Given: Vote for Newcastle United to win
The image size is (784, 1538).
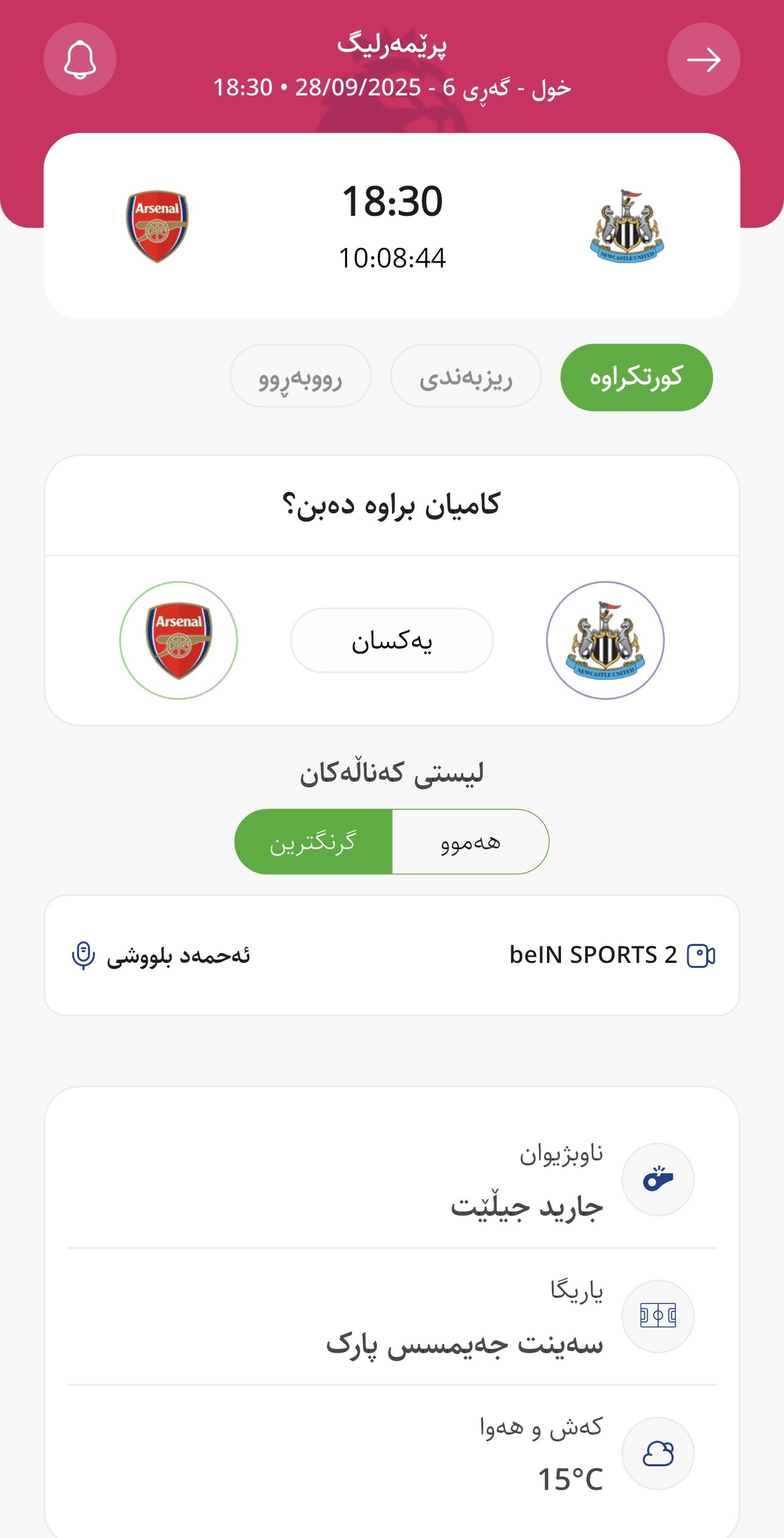Looking at the screenshot, I should pyautogui.click(x=605, y=640).
